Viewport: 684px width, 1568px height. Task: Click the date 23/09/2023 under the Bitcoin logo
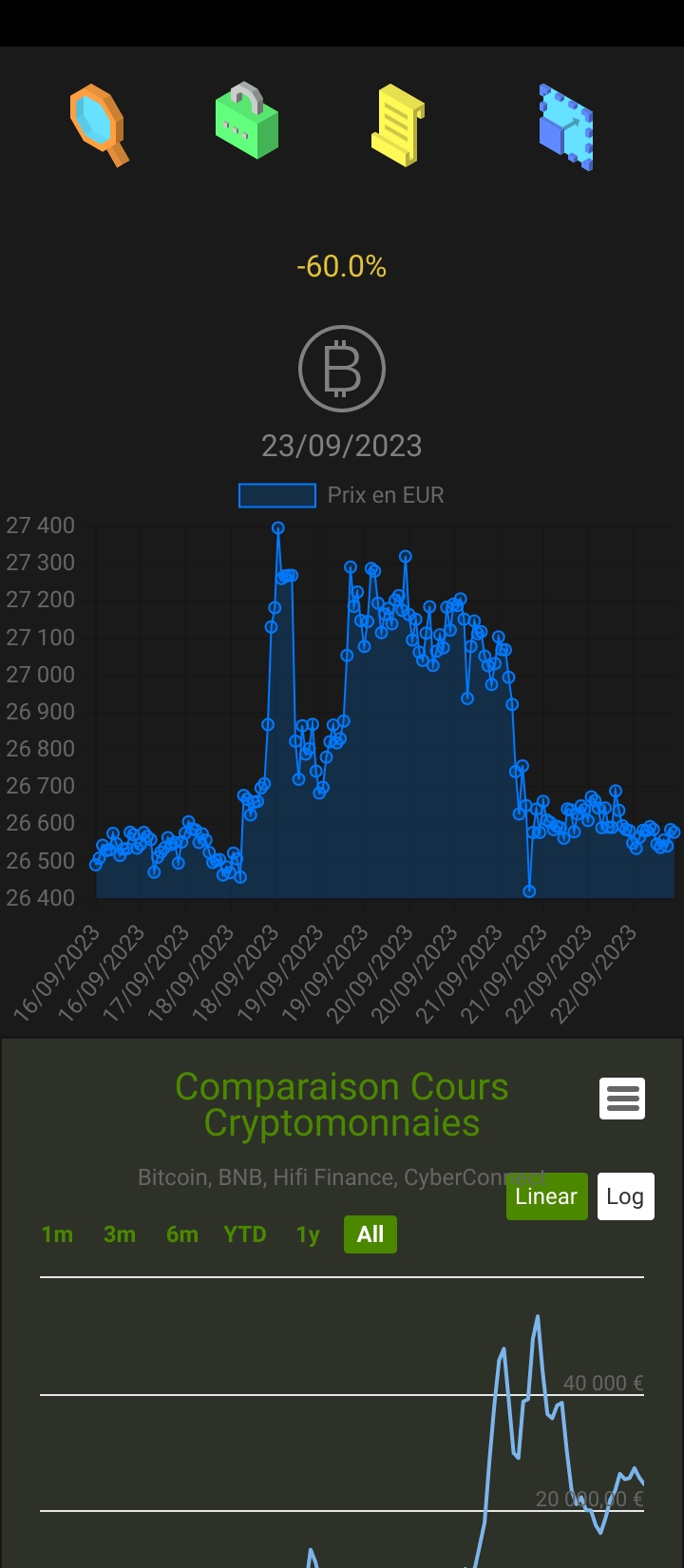pyautogui.click(x=341, y=445)
